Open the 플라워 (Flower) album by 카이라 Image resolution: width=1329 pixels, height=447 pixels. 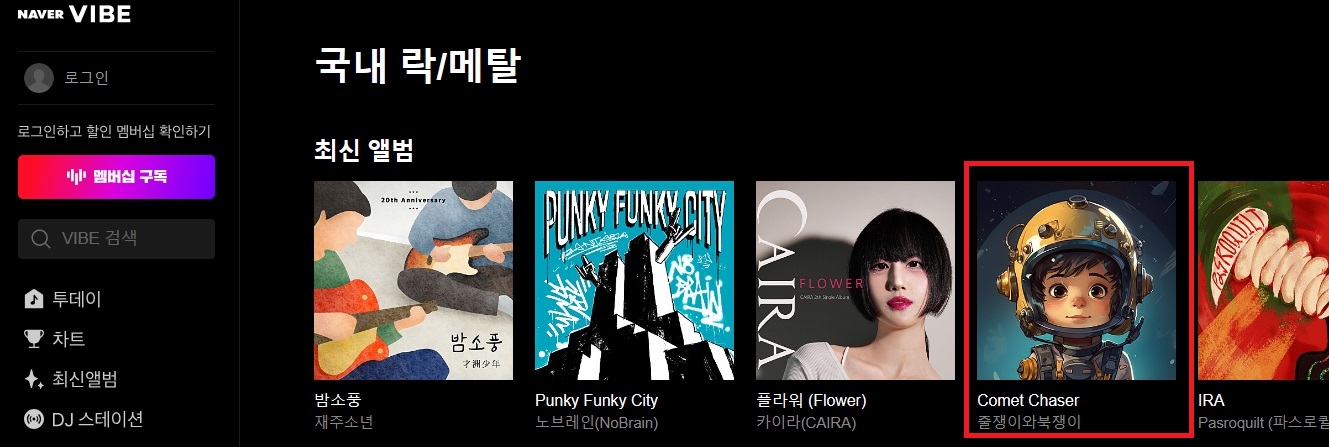tap(855, 280)
